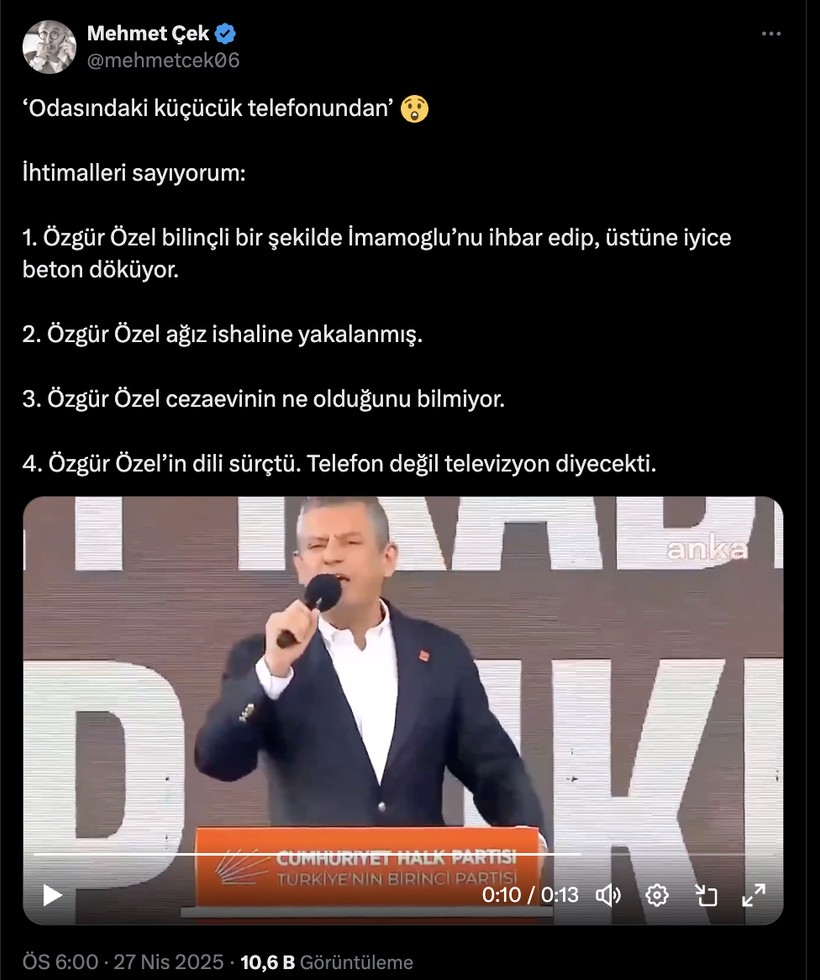Open the @mehmetcek06 profile handle

tap(162, 60)
